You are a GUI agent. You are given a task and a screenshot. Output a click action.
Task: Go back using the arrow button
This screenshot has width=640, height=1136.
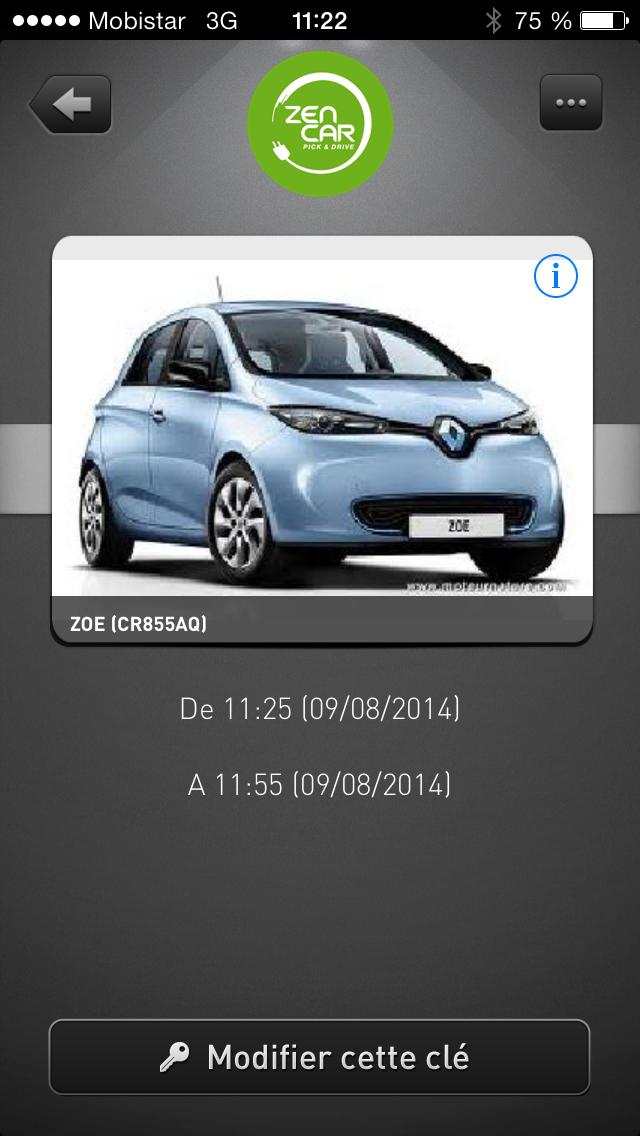tap(70, 104)
